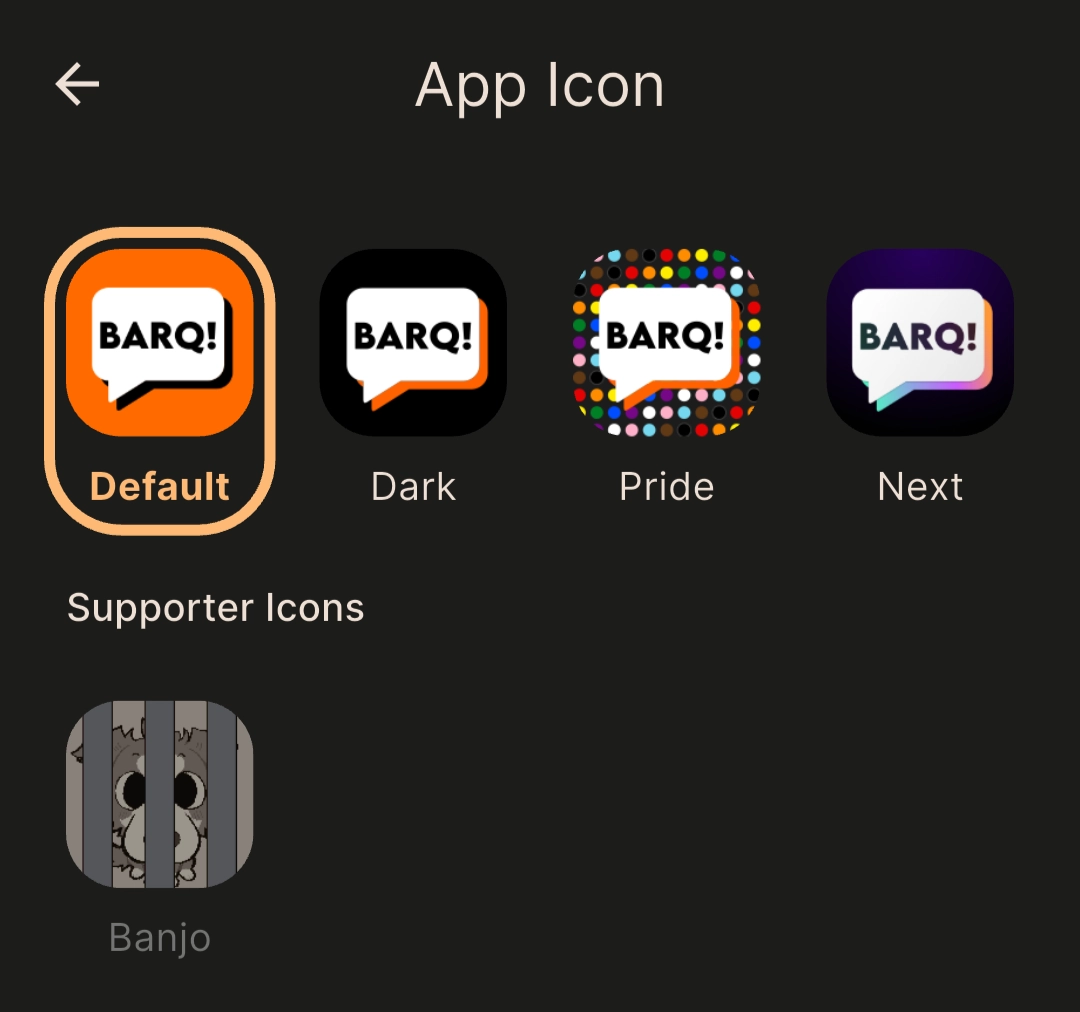The width and height of the screenshot is (1080, 1012).
Task: Choose the Dark app icon
Action: coord(413,343)
